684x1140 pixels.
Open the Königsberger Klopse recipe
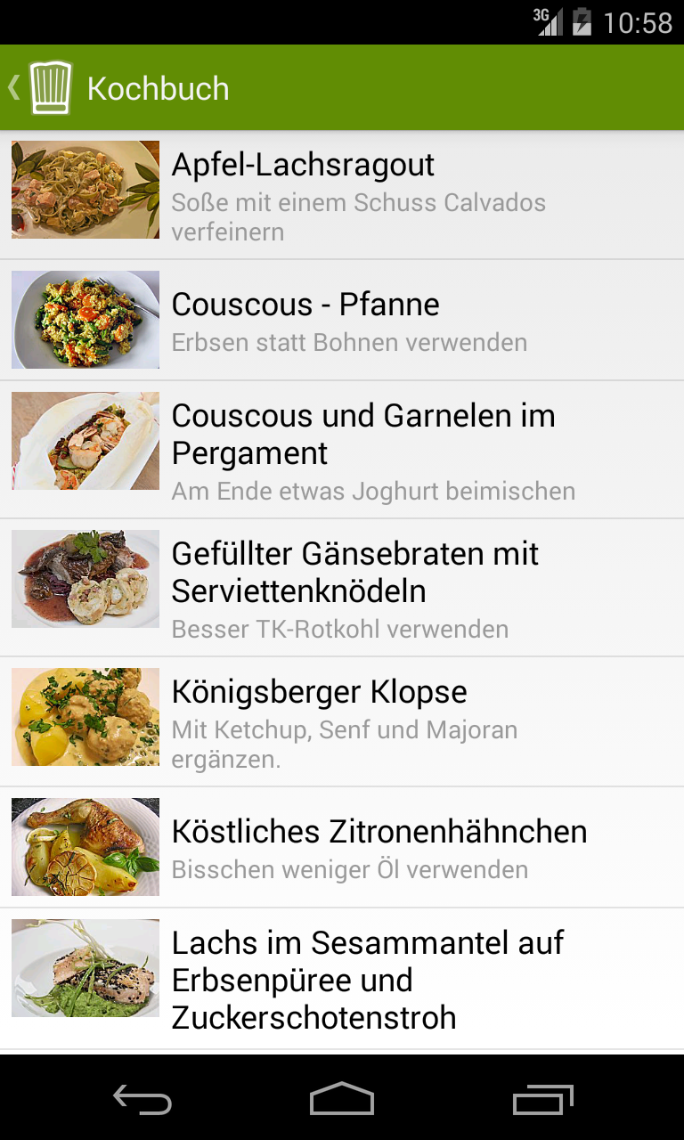pyautogui.click(x=342, y=721)
